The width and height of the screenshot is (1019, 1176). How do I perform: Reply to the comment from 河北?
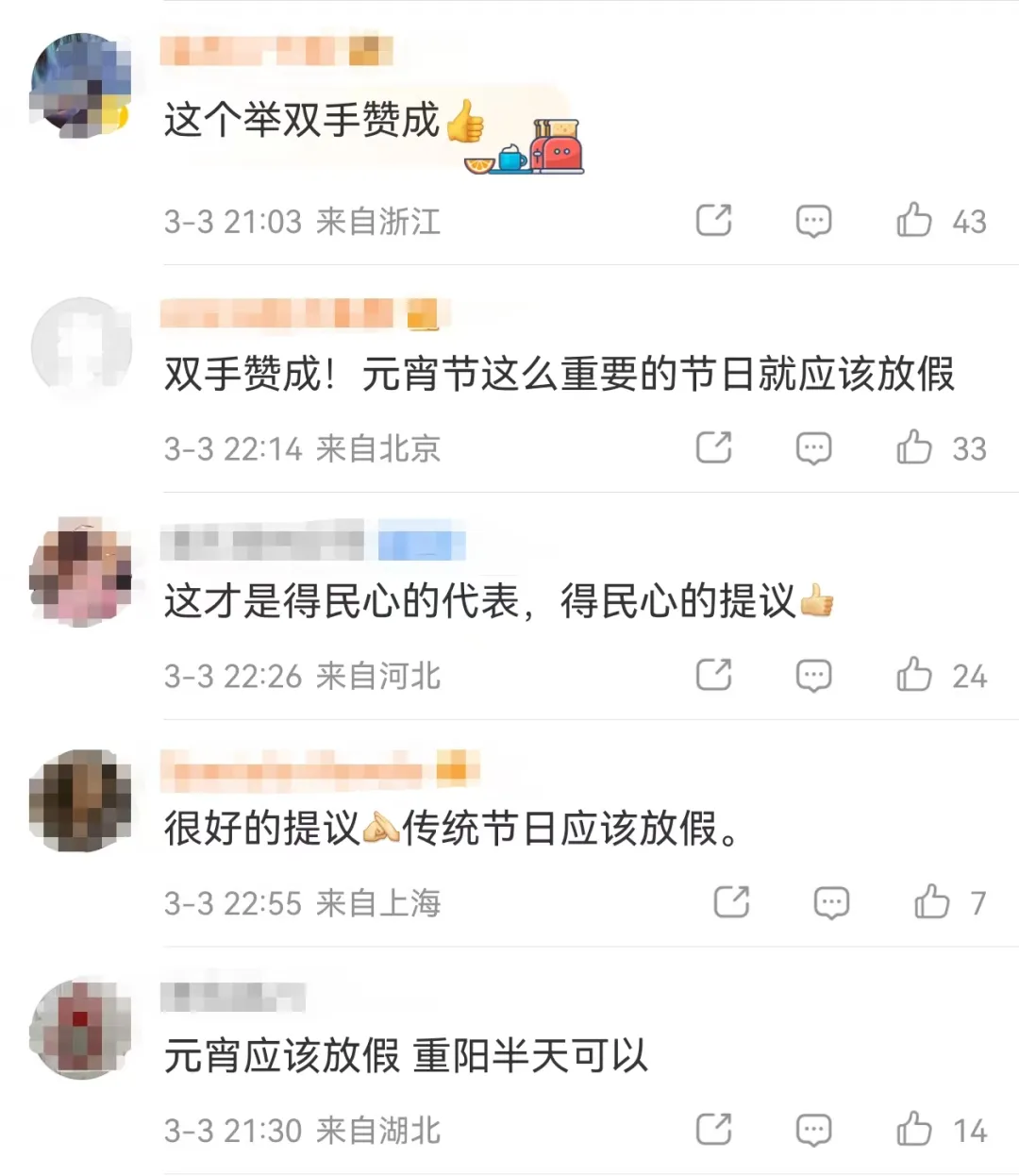(x=813, y=676)
